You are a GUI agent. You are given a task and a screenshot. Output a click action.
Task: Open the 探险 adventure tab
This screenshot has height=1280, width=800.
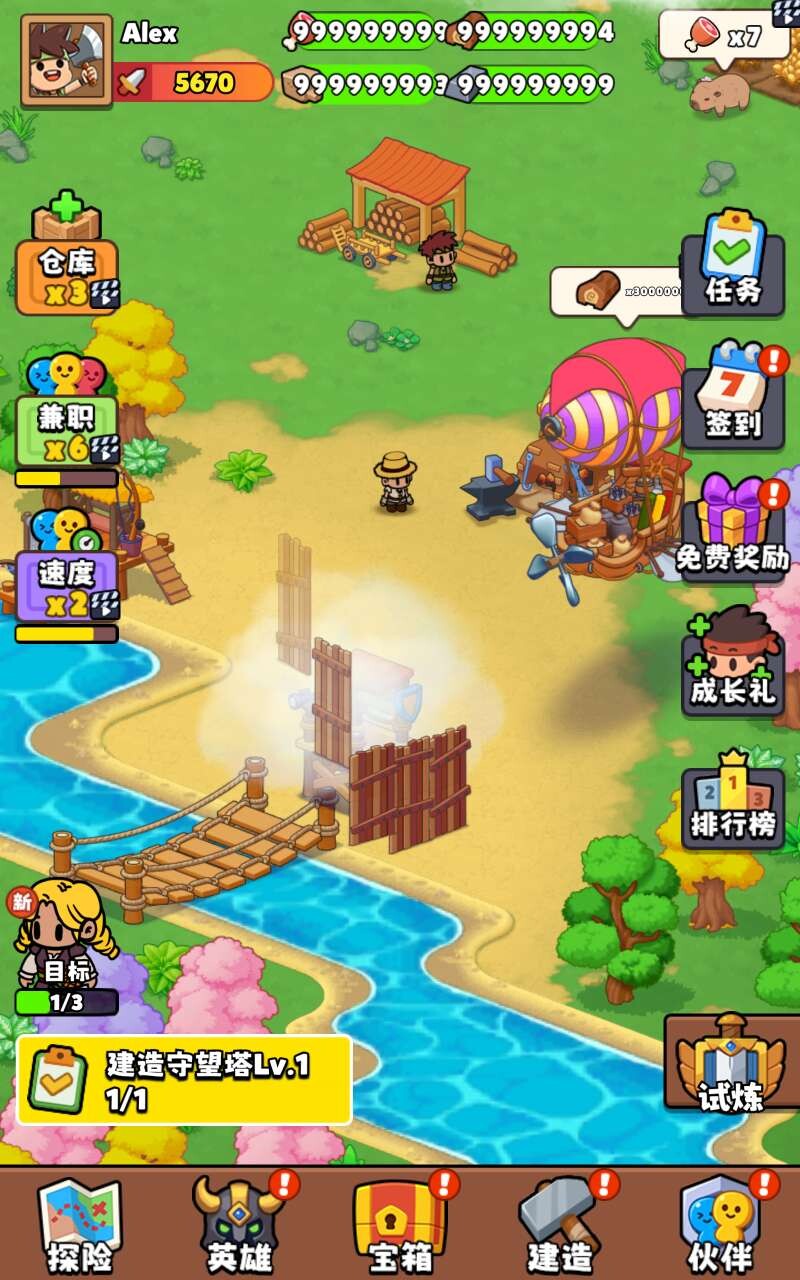(79, 1224)
